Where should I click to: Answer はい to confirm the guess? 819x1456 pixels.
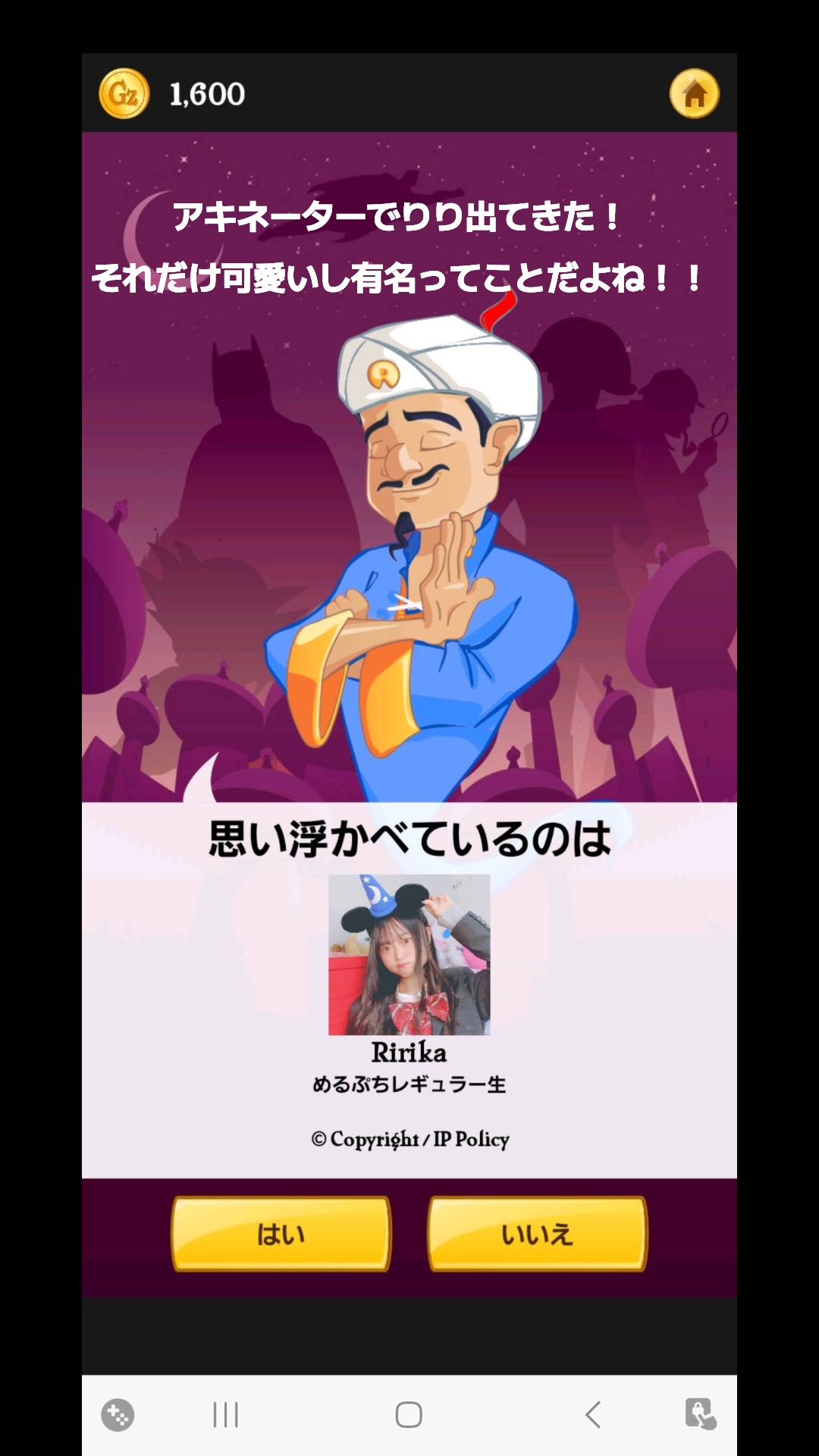click(281, 1234)
